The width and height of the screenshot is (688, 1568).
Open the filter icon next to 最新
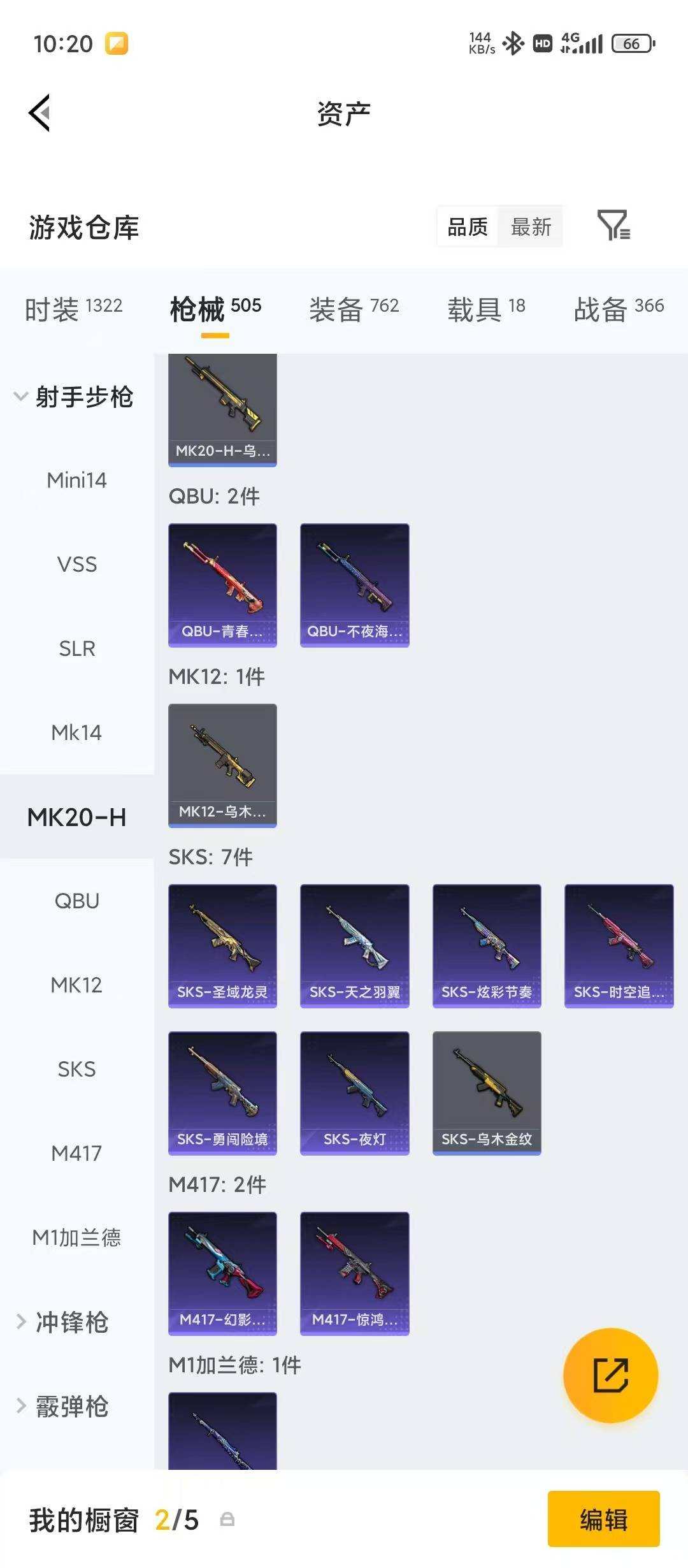(x=613, y=226)
